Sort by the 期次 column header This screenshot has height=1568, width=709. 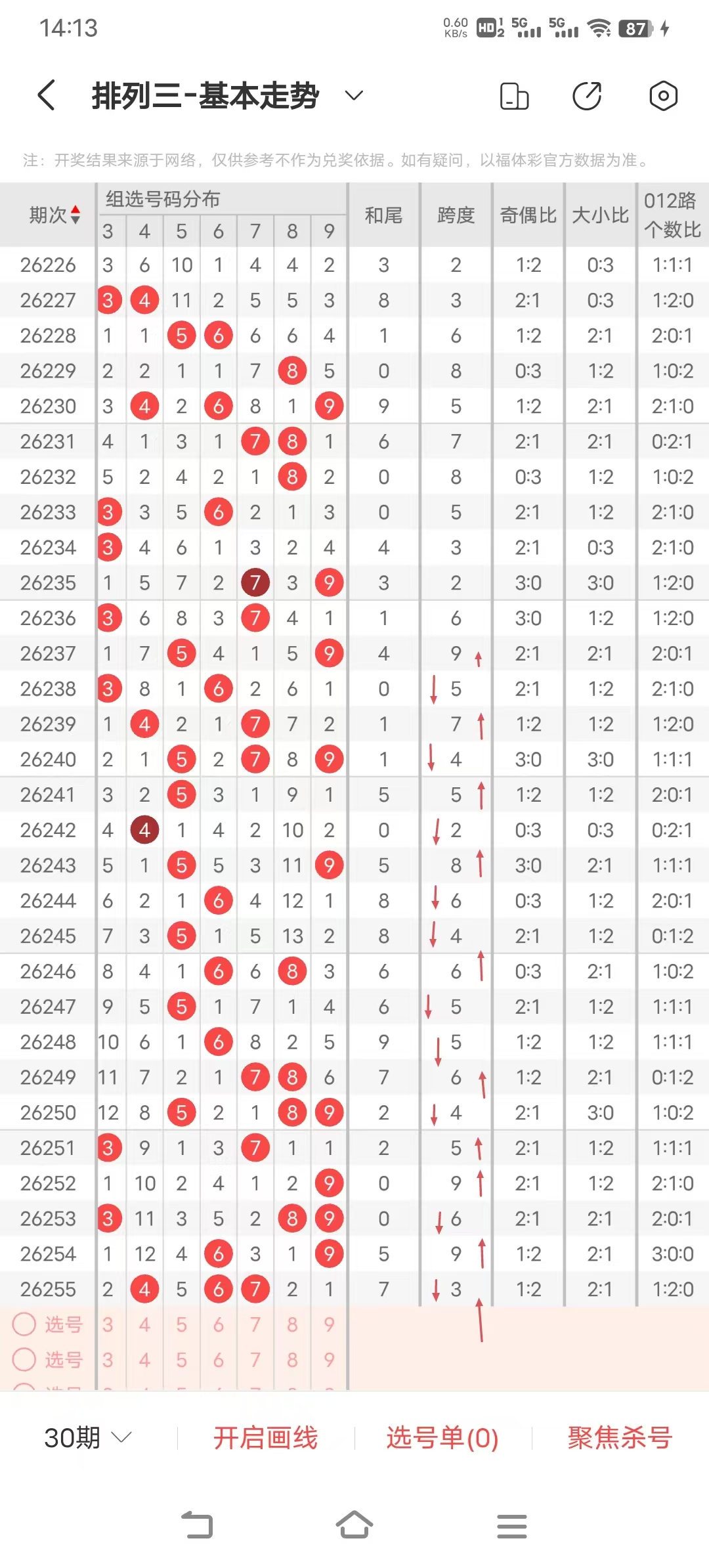(54, 215)
